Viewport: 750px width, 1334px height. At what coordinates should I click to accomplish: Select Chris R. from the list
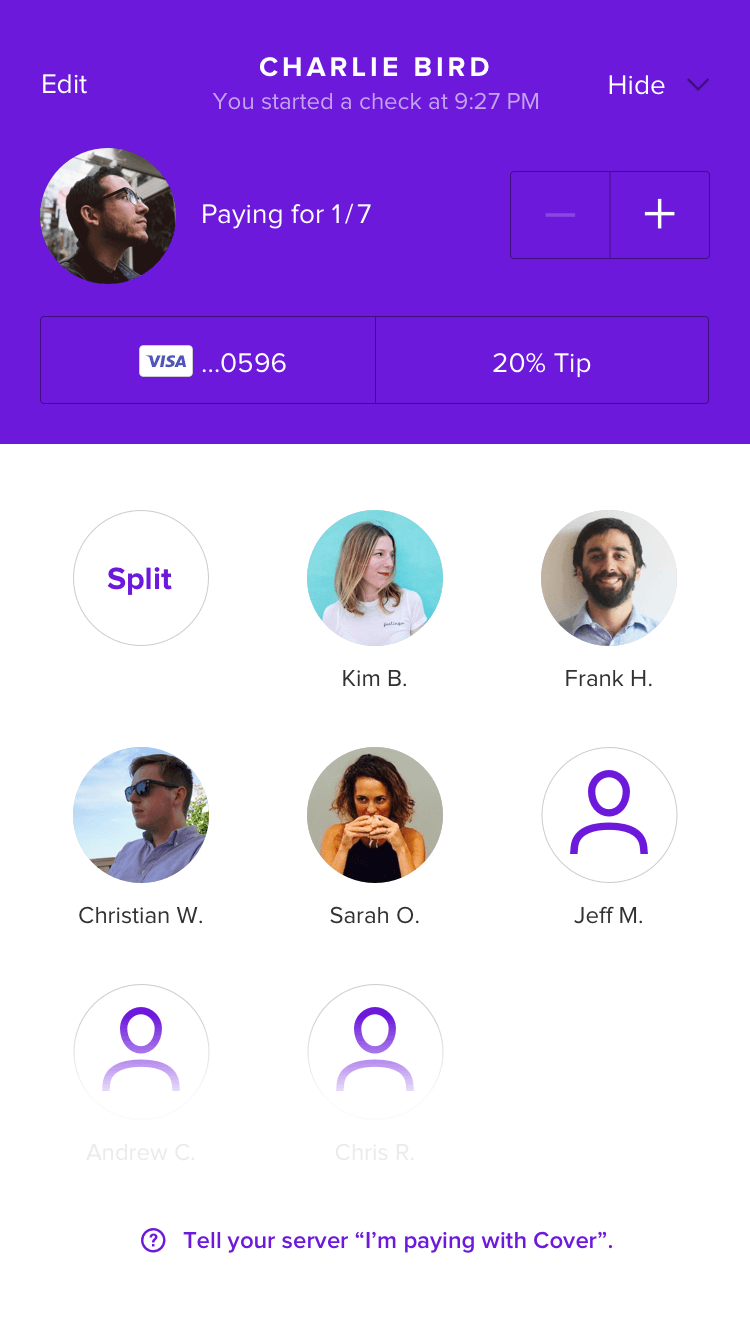(x=375, y=1052)
